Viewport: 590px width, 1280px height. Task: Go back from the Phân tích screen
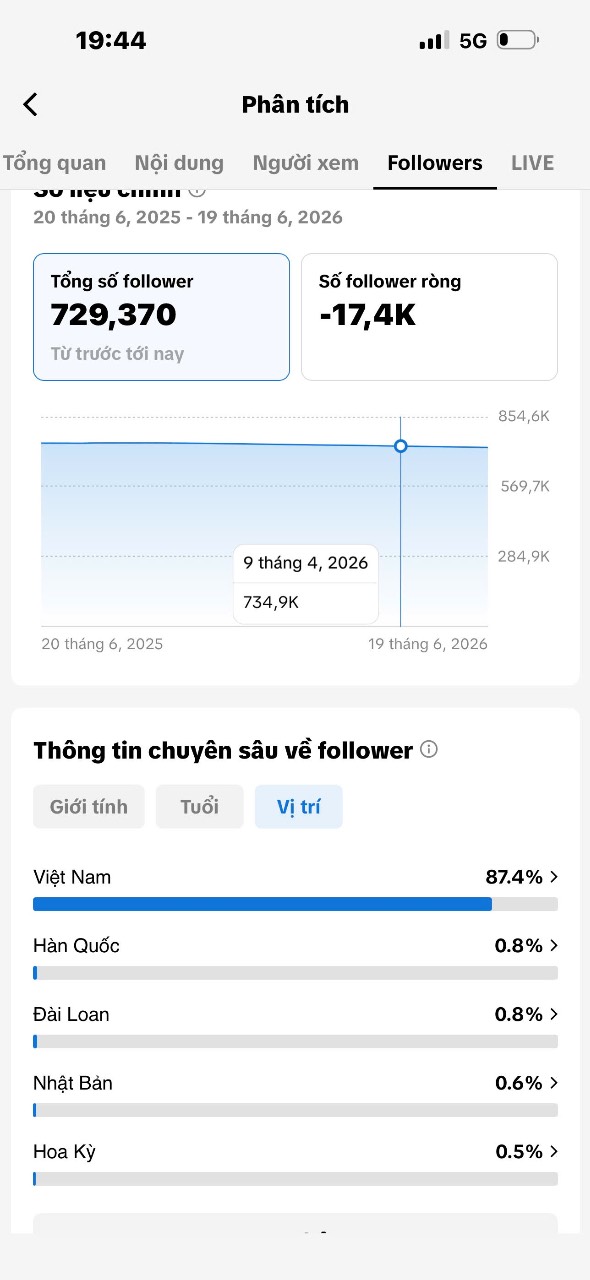[x=30, y=104]
